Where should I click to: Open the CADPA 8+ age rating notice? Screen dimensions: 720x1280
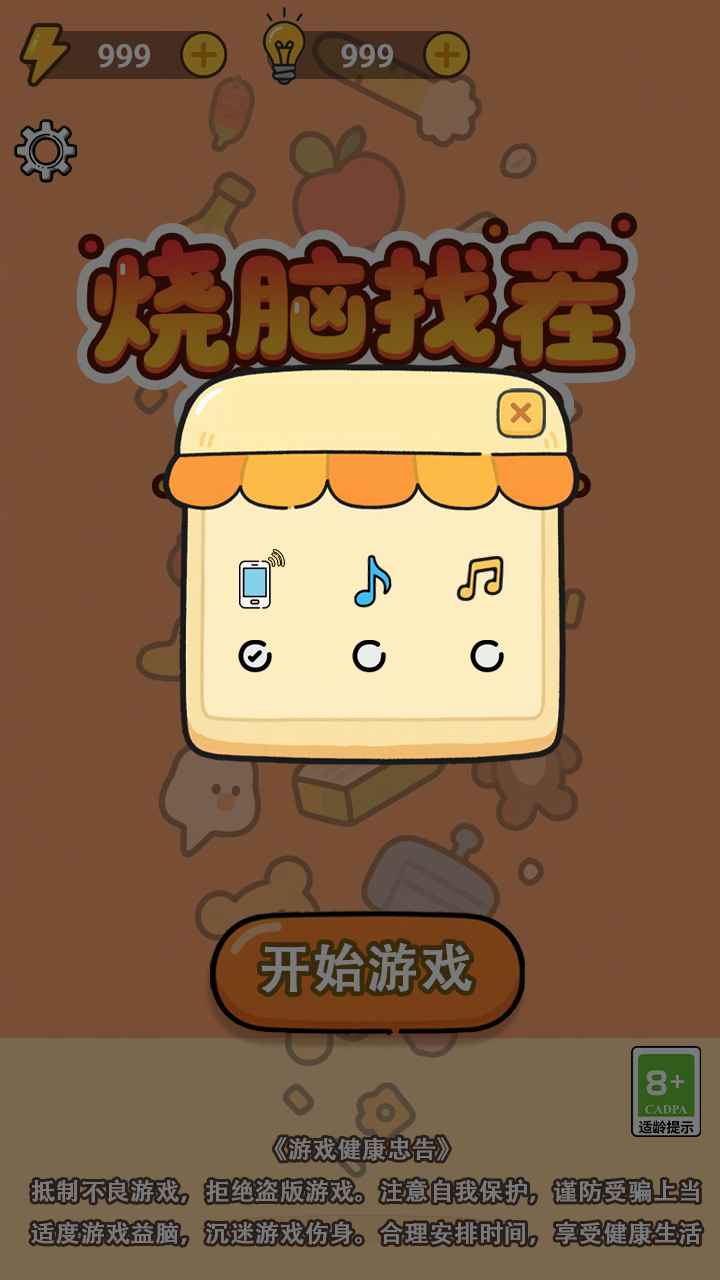[666, 1091]
